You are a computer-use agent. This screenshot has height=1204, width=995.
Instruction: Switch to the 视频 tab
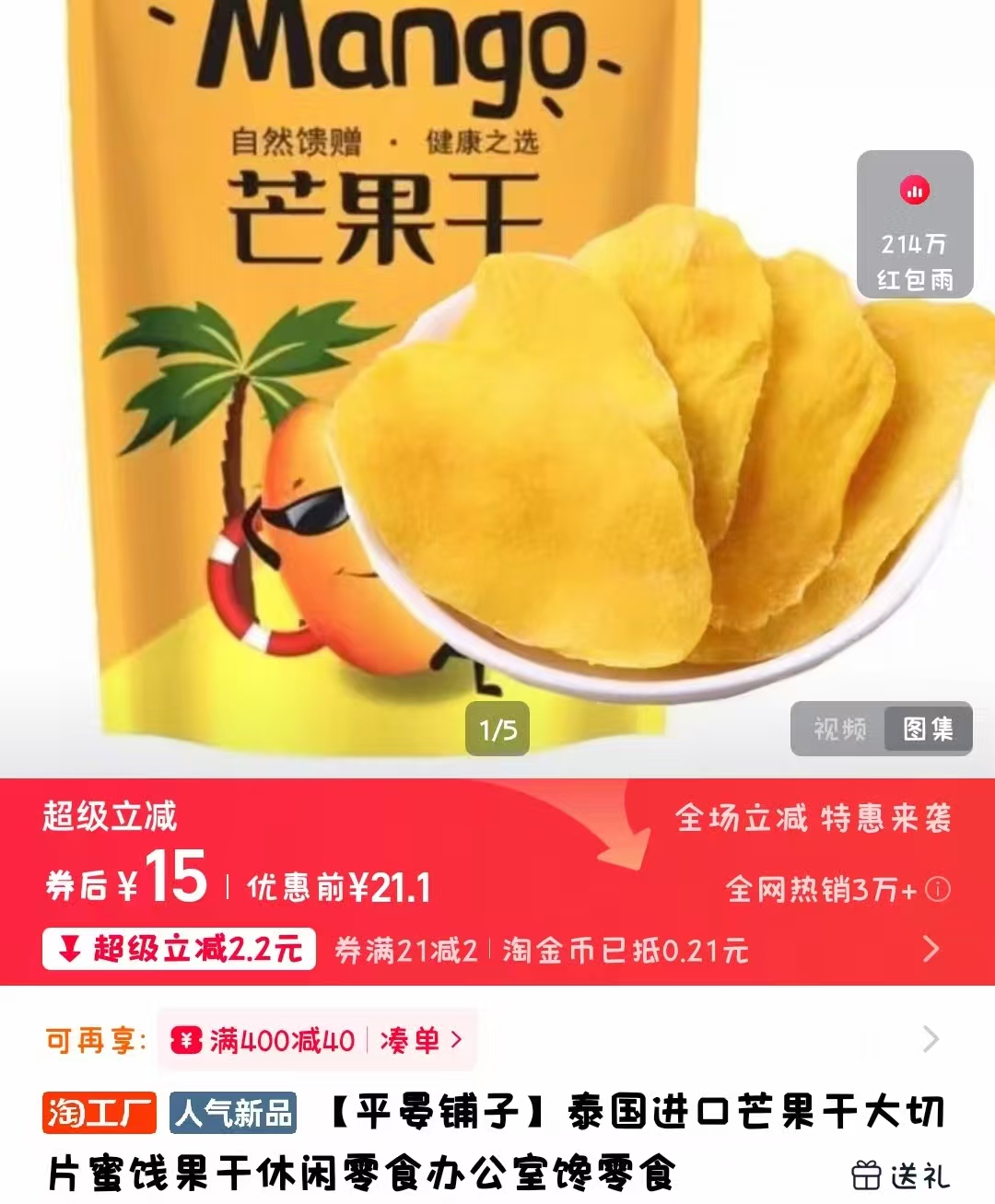(839, 730)
